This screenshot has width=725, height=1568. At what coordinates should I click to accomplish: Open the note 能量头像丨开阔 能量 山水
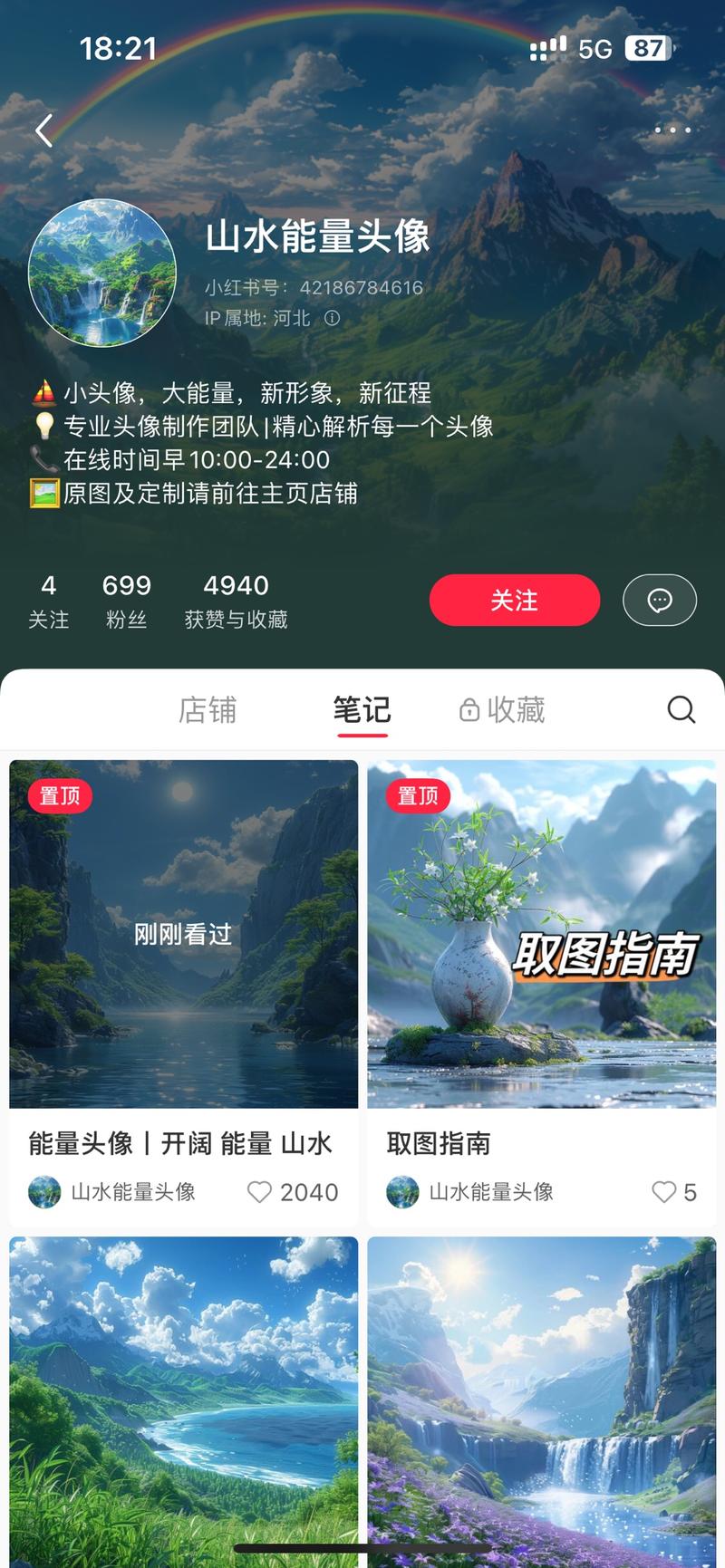point(184,935)
